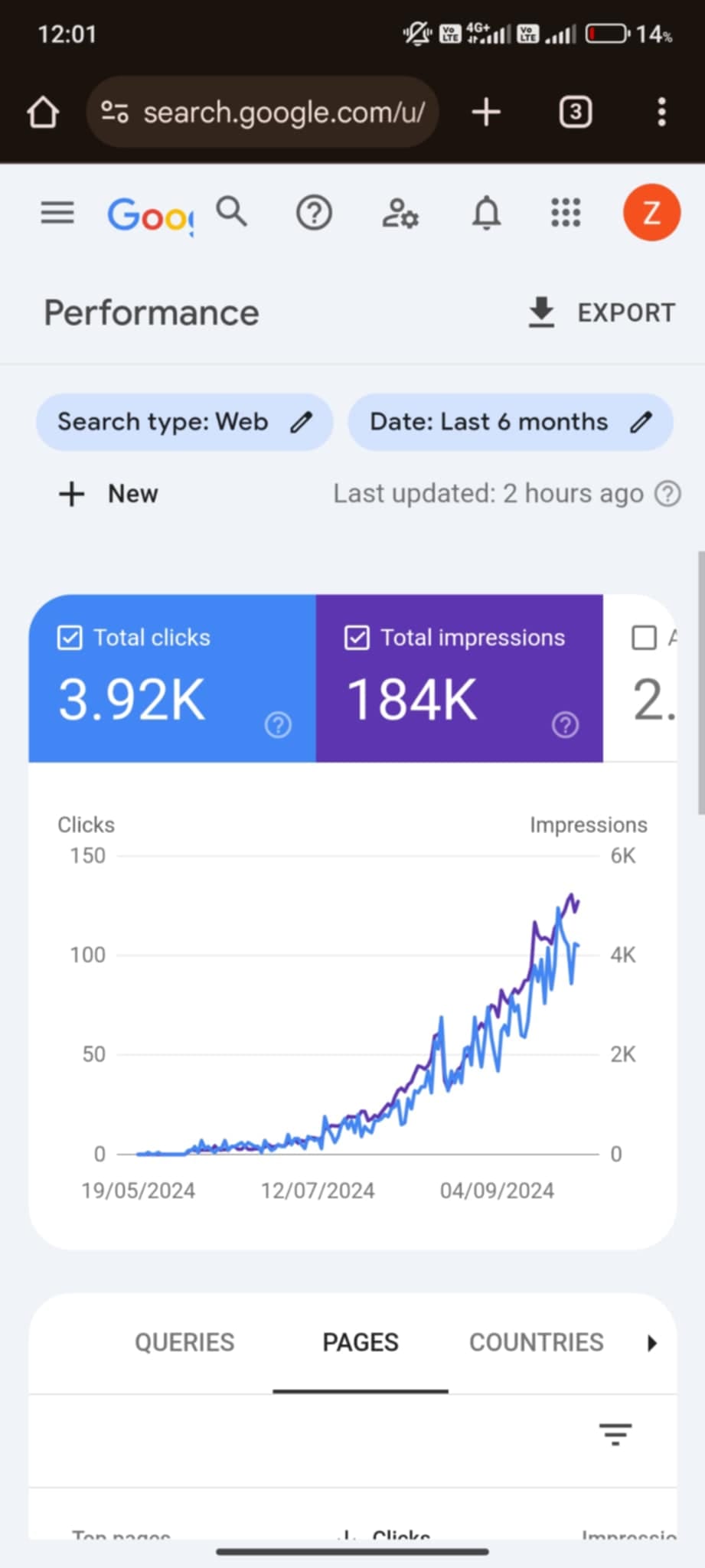705x1568 pixels.
Task: Add a New filter
Action: pos(109,494)
